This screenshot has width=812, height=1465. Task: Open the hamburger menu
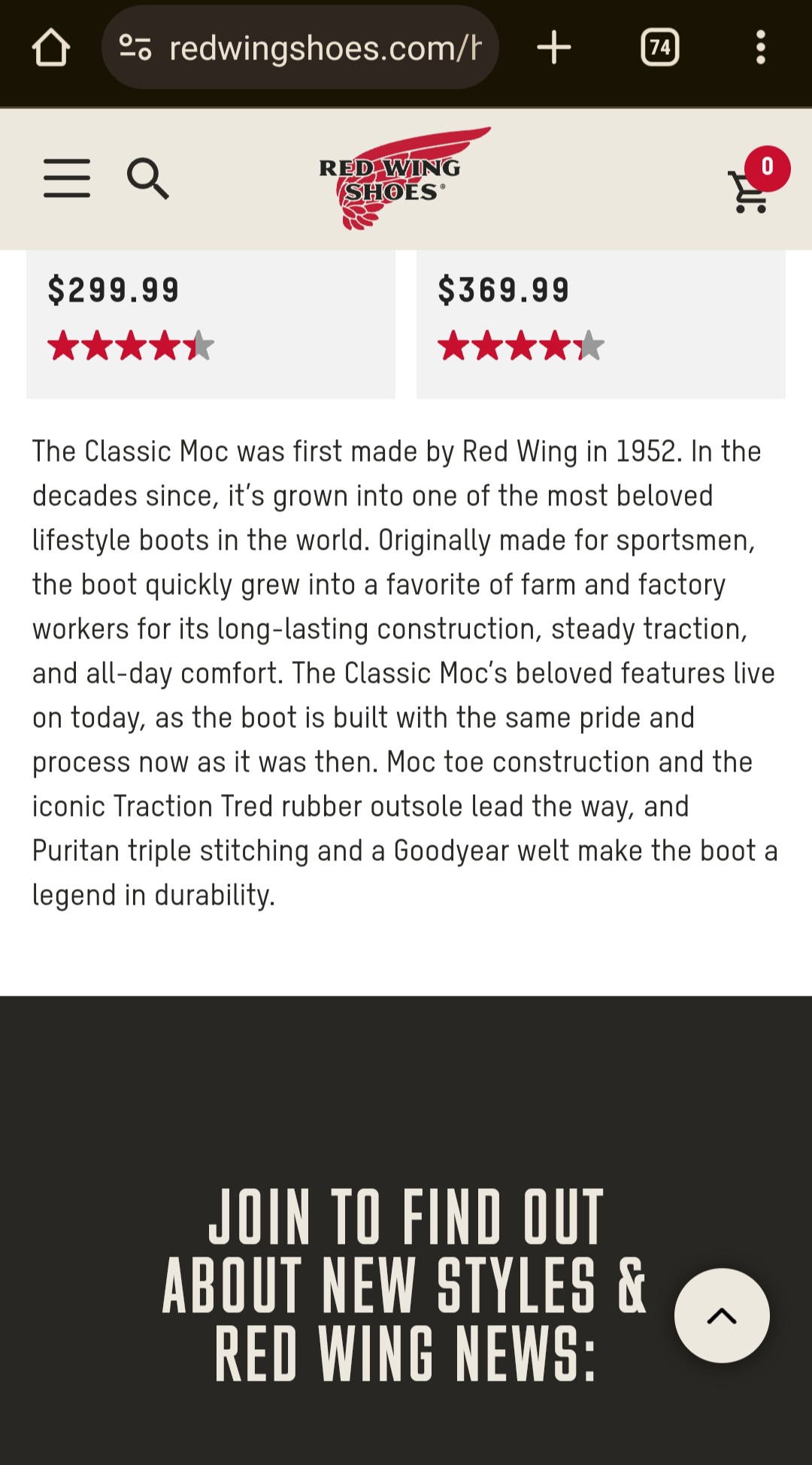point(67,178)
